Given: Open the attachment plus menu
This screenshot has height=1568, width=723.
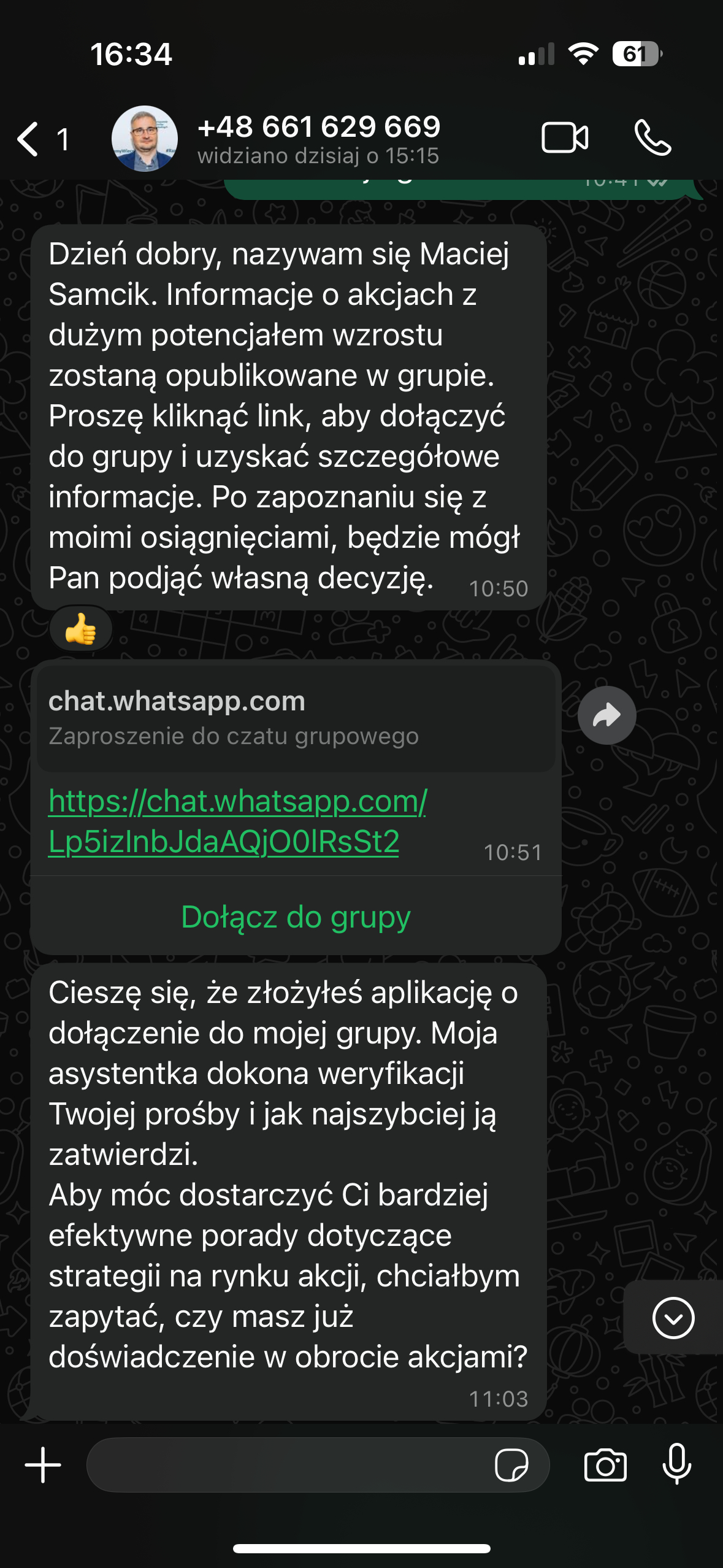Looking at the screenshot, I should pyautogui.click(x=43, y=1465).
